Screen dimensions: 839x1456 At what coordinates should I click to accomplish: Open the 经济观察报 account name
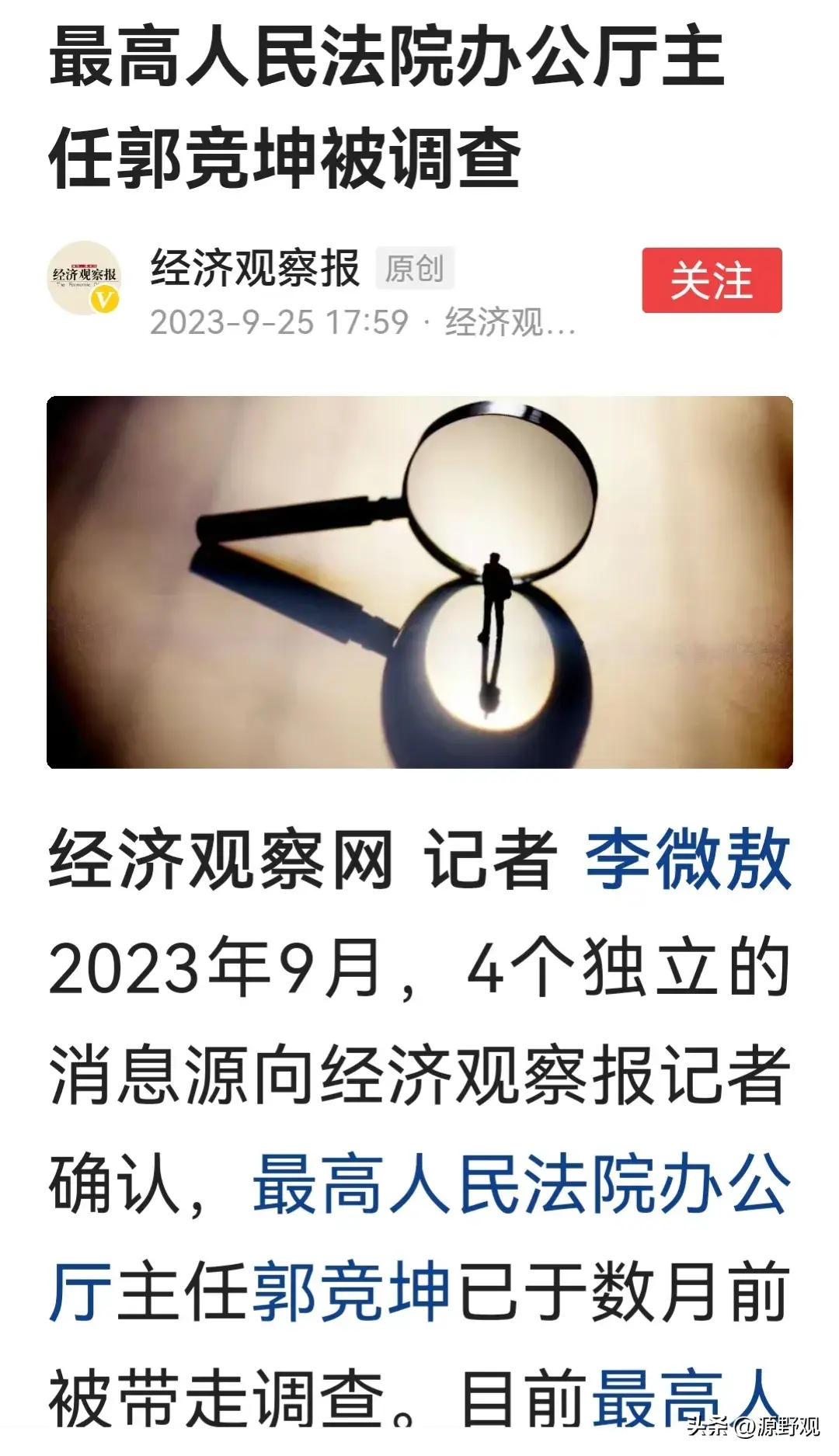coord(255,269)
